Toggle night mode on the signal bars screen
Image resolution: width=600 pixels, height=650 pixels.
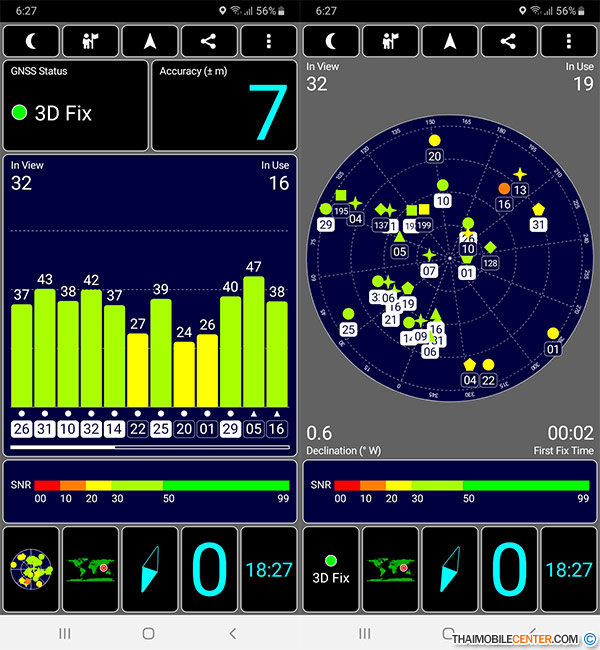coord(30,41)
